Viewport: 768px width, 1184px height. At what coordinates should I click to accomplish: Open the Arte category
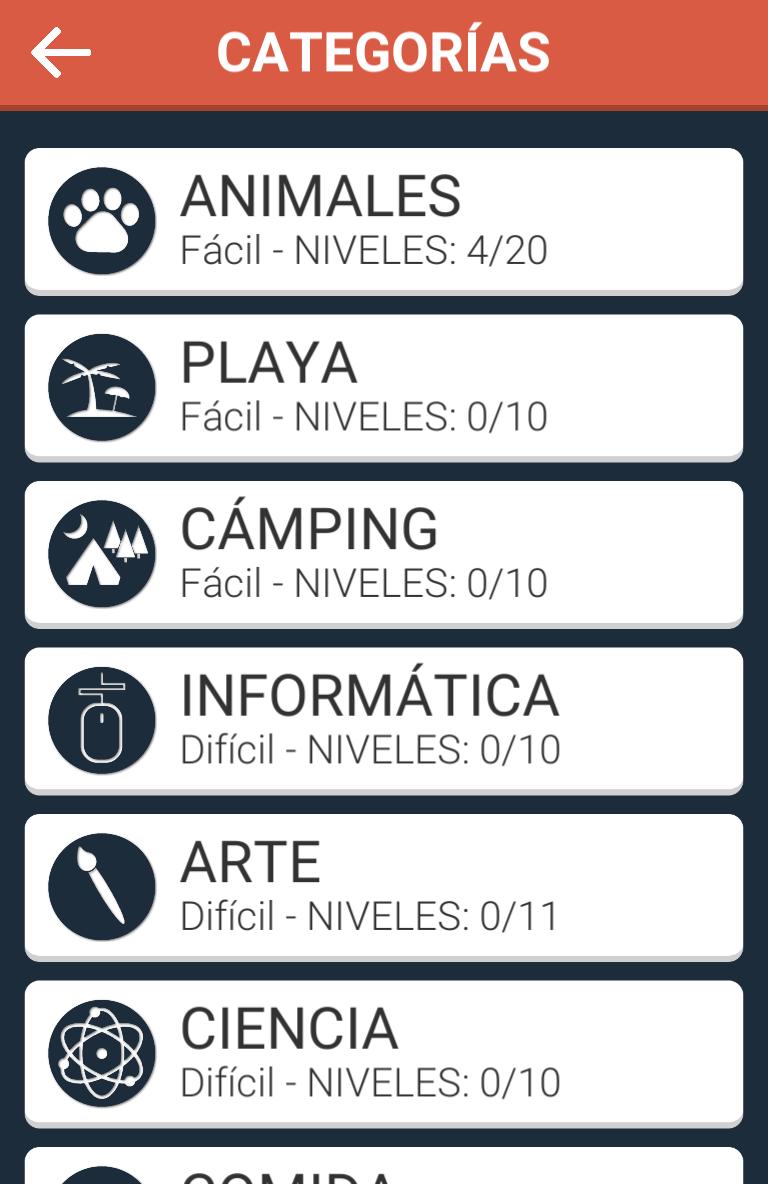(x=383, y=886)
